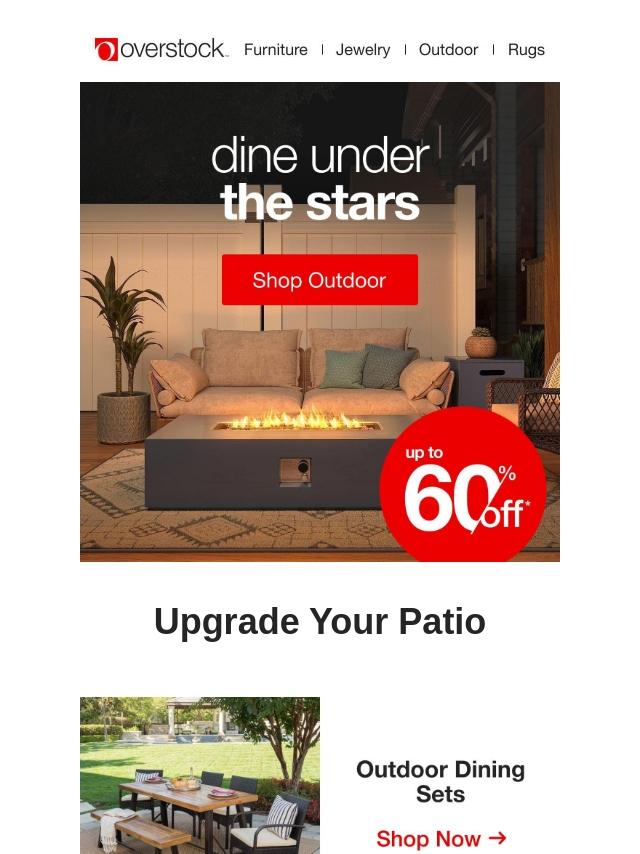The height and width of the screenshot is (854, 640).
Task: Go to the Jewelry section
Action: tap(363, 49)
